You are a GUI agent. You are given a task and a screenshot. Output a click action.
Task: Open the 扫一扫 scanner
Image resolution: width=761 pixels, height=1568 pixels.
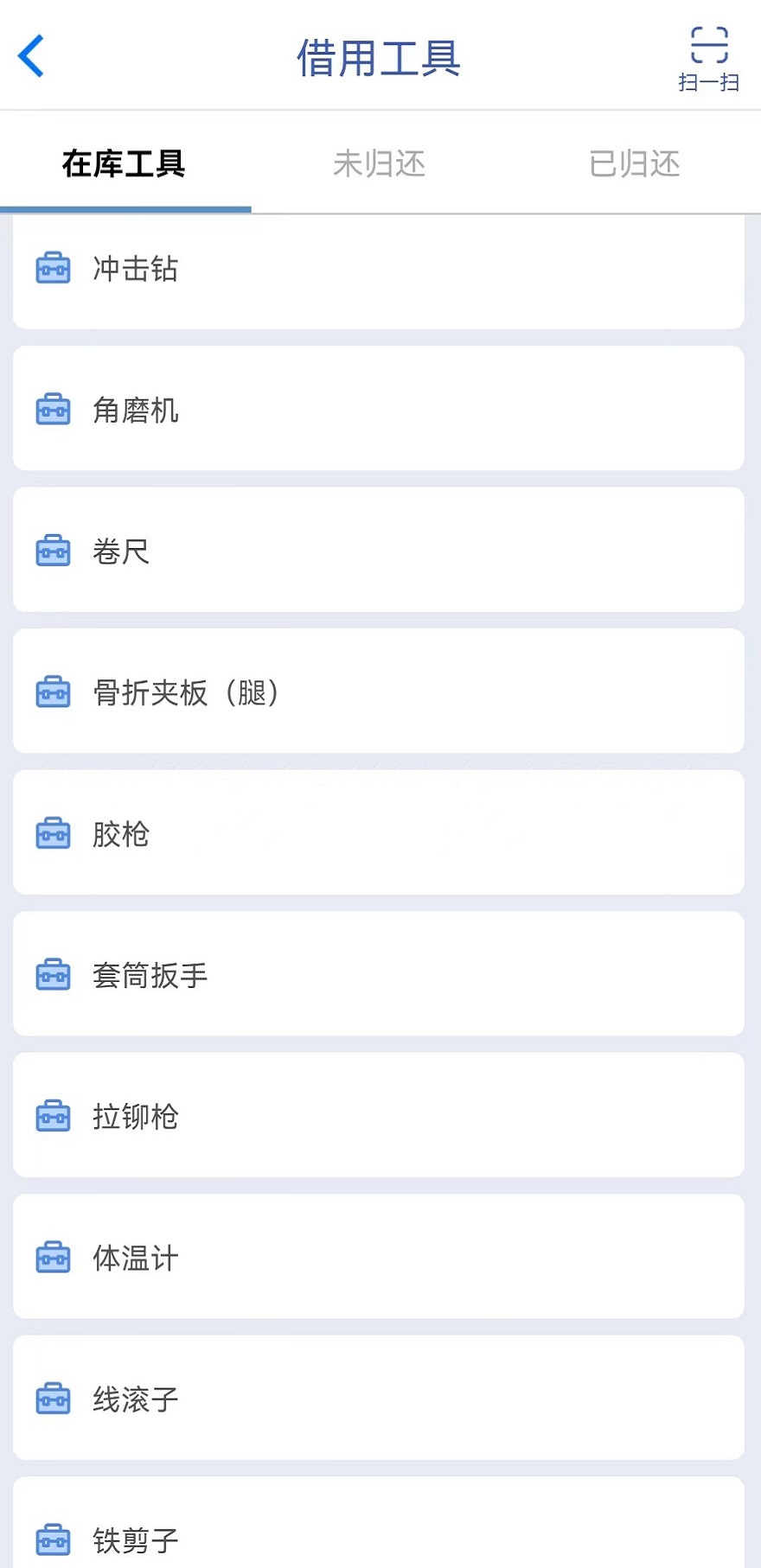pyautogui.click(x=708, y=58)
